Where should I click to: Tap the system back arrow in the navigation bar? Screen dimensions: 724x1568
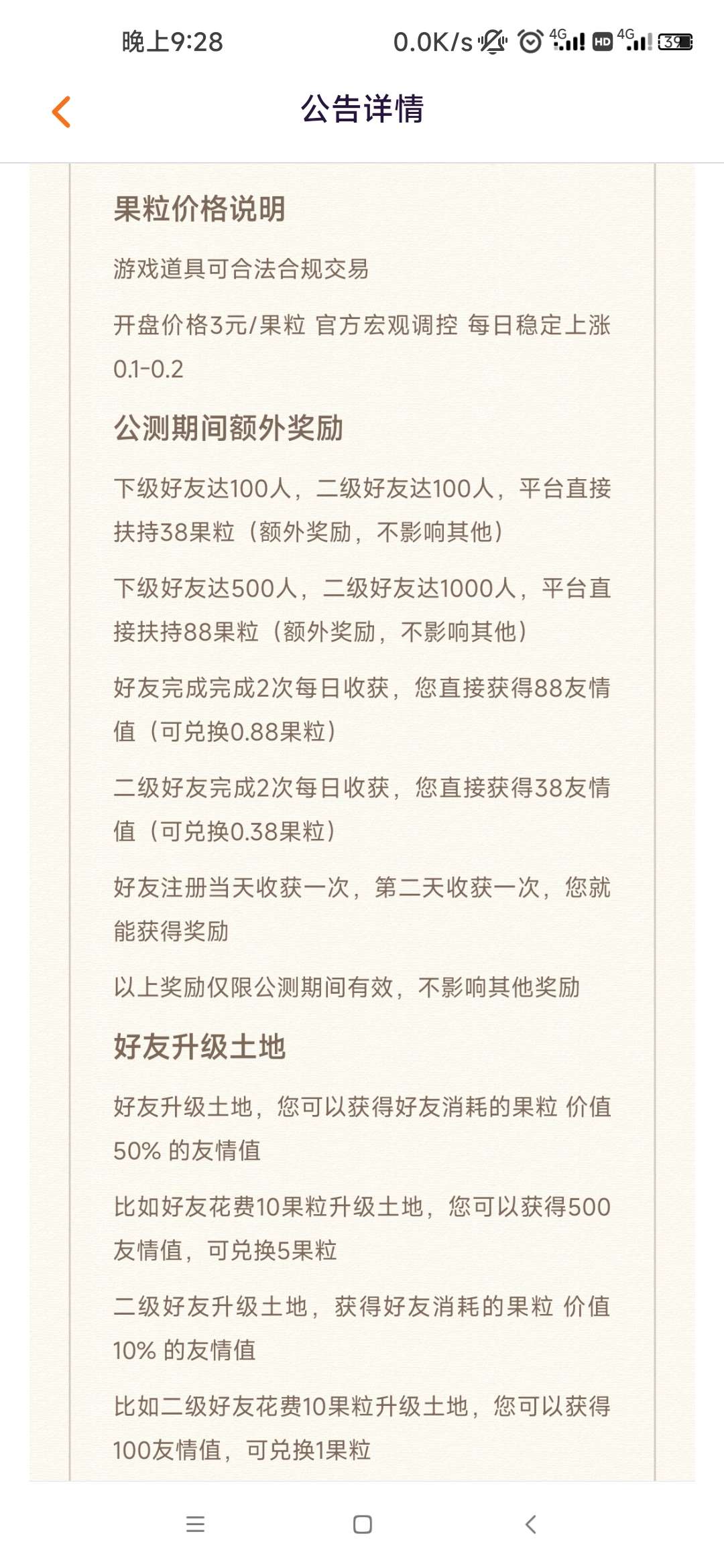click(x=530, y=1524)
